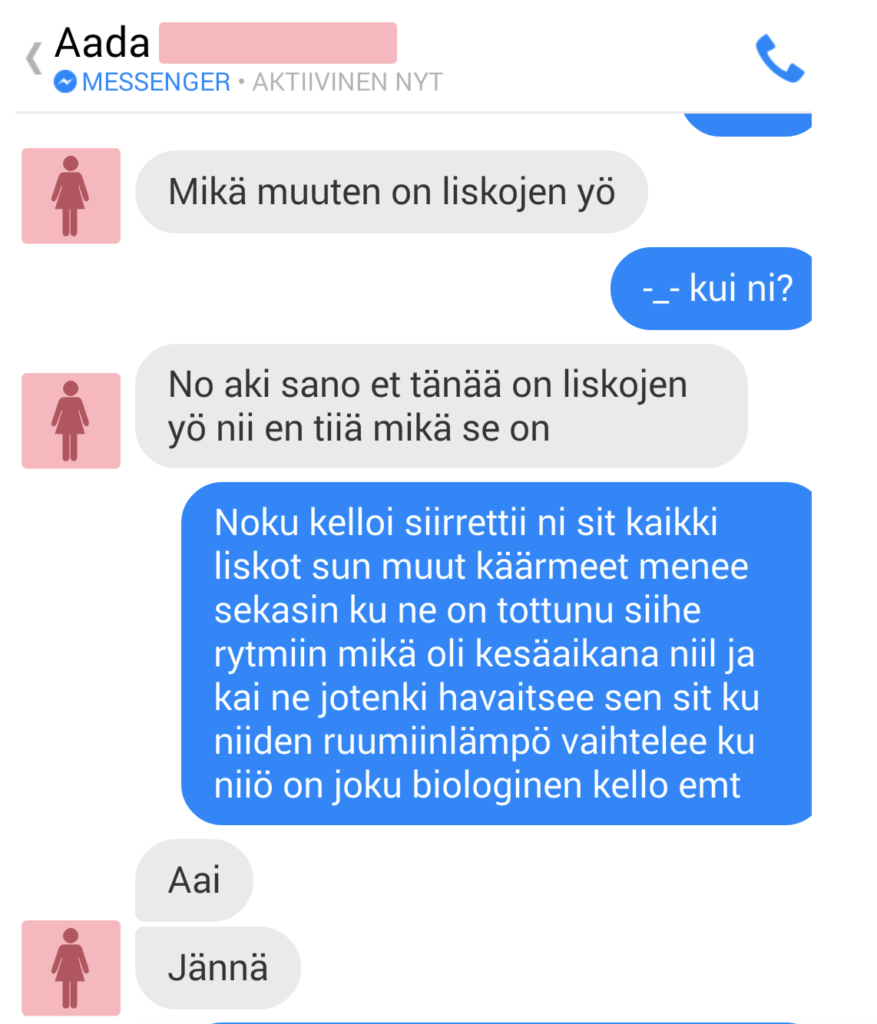This screenshot has width=877, height=1024.
Task: Go back from Aada's chat
Action: (x=34, y=59)
